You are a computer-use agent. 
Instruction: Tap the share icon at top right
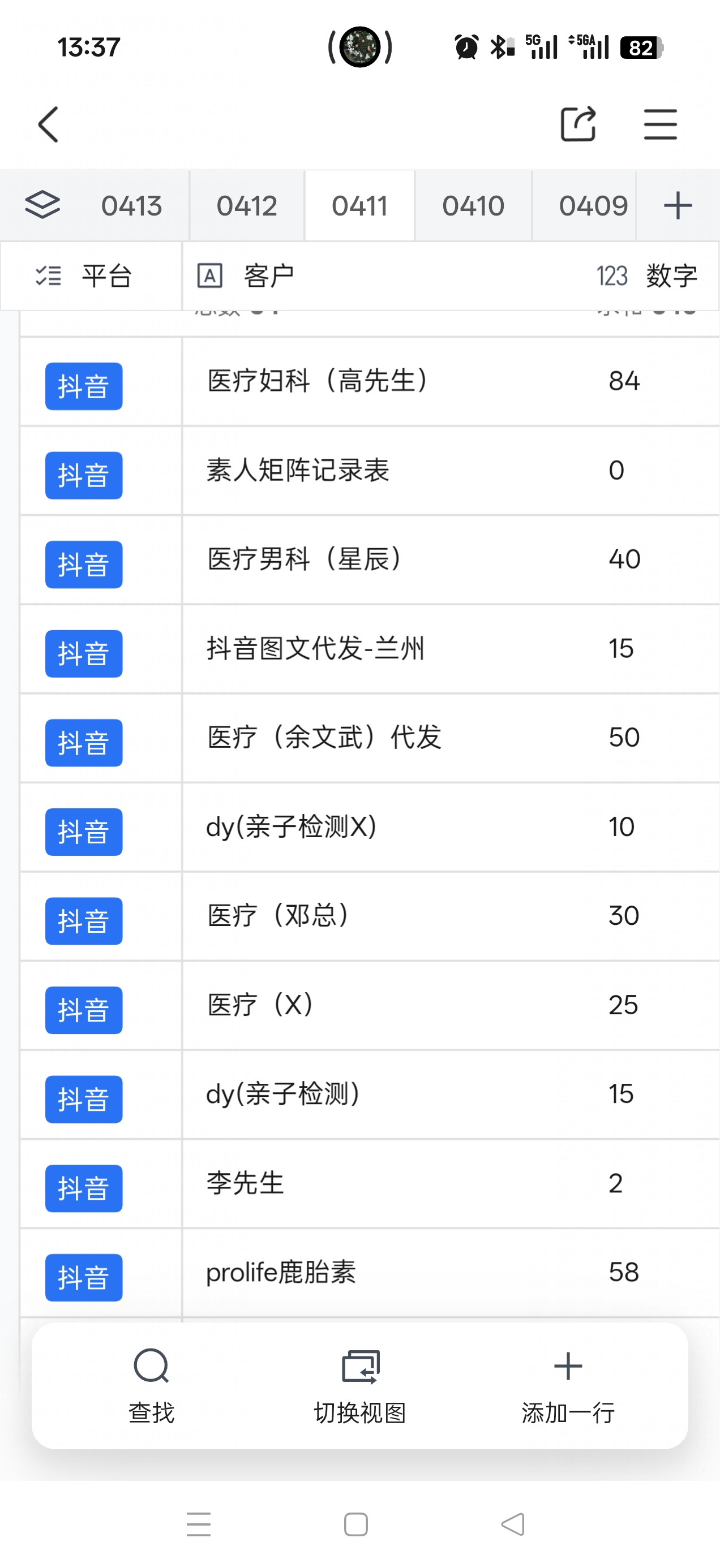[577, 123]
